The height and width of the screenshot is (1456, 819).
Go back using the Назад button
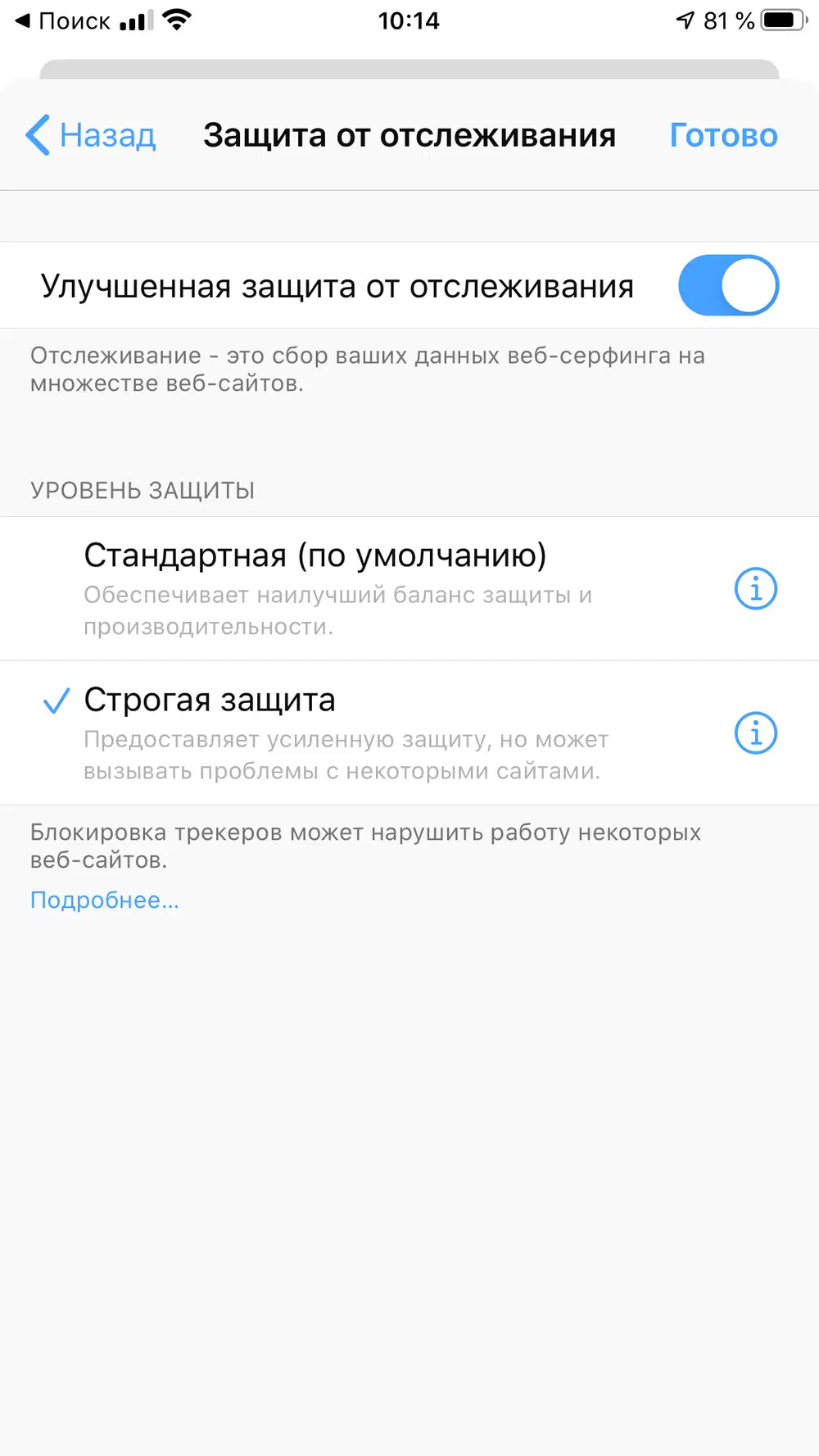[91, 135]
